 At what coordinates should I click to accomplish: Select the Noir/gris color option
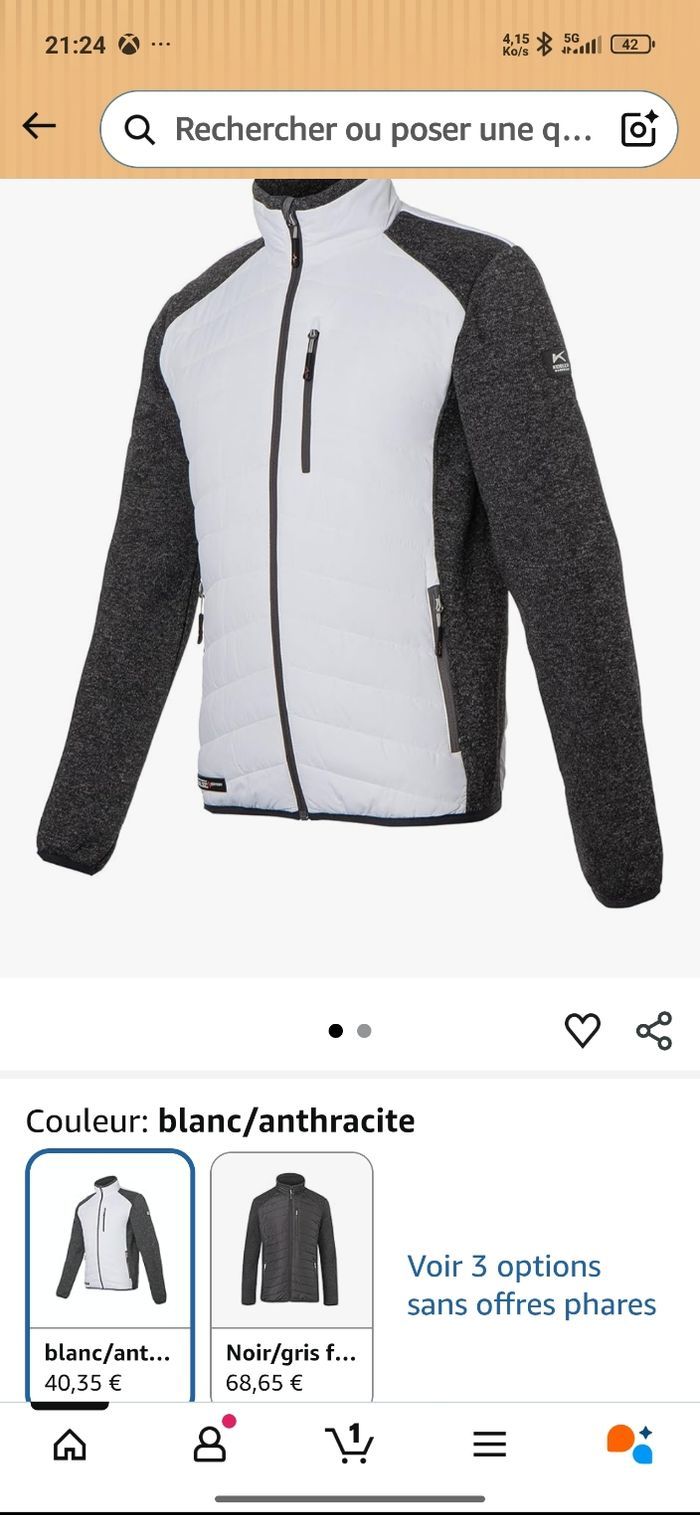tap(291, 1275)
